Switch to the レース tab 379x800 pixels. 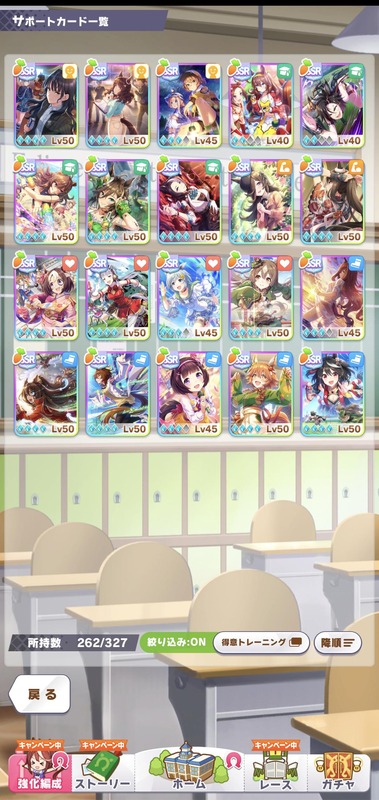coord(276,768)
